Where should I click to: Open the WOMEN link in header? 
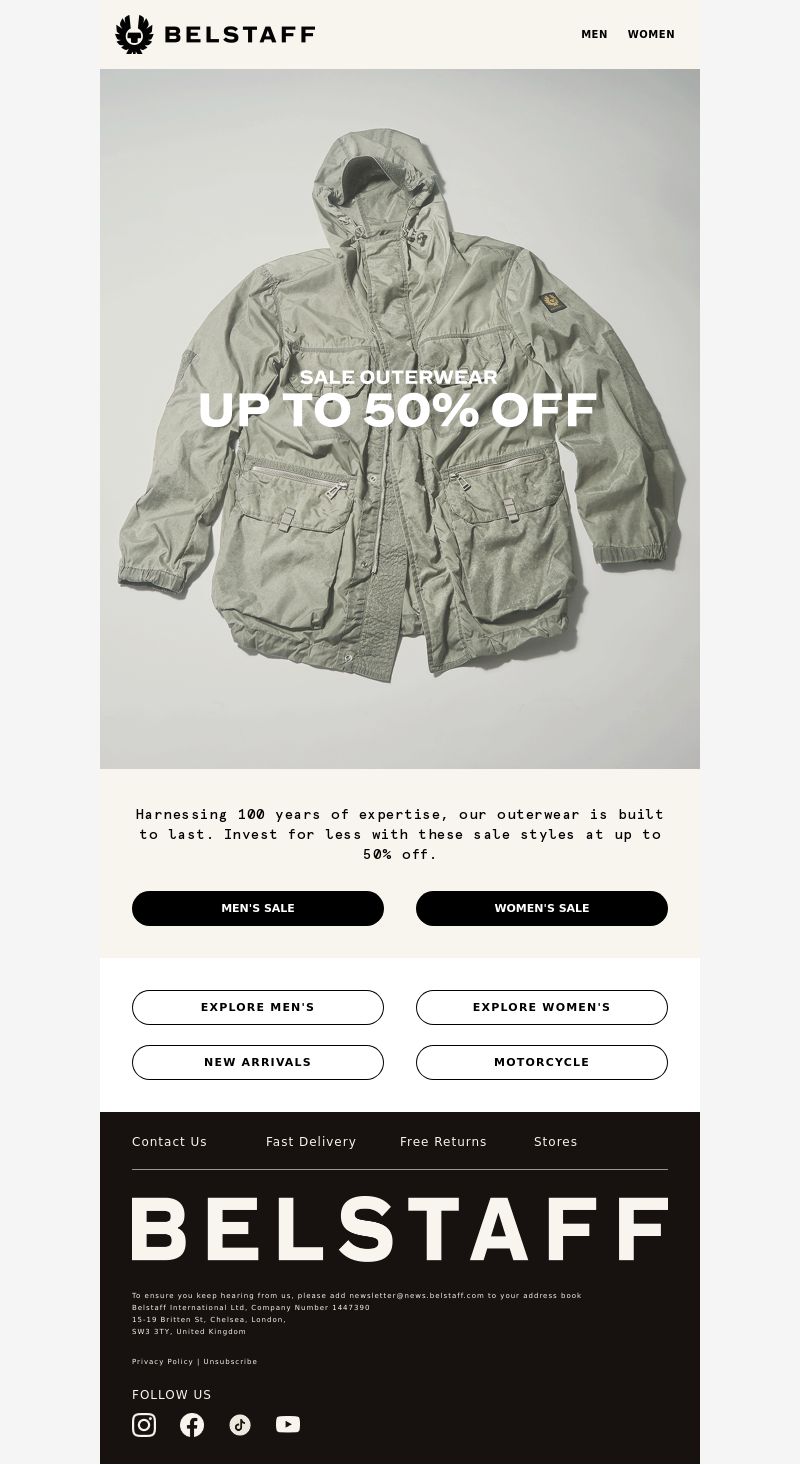(651, 34)
